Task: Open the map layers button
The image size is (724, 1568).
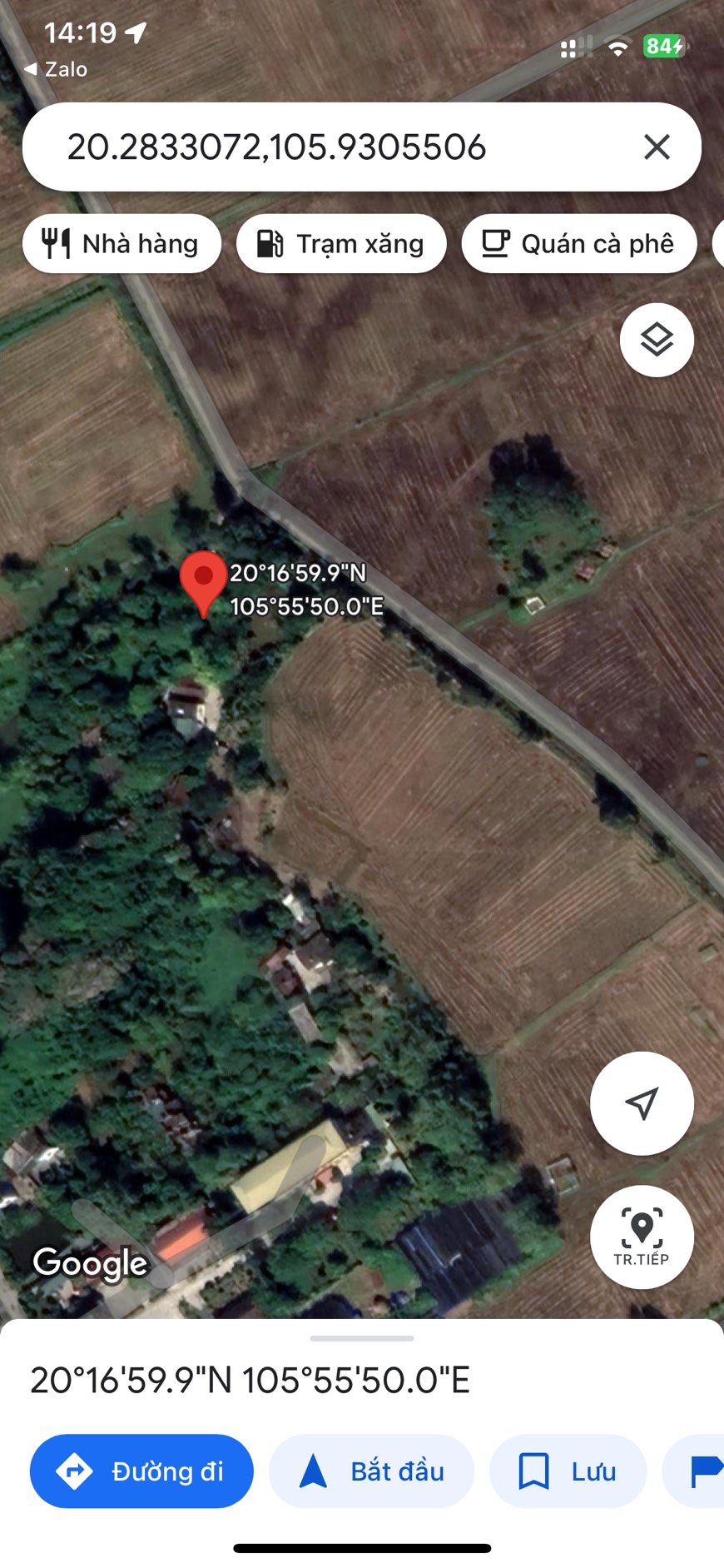Action: (657, 340)
